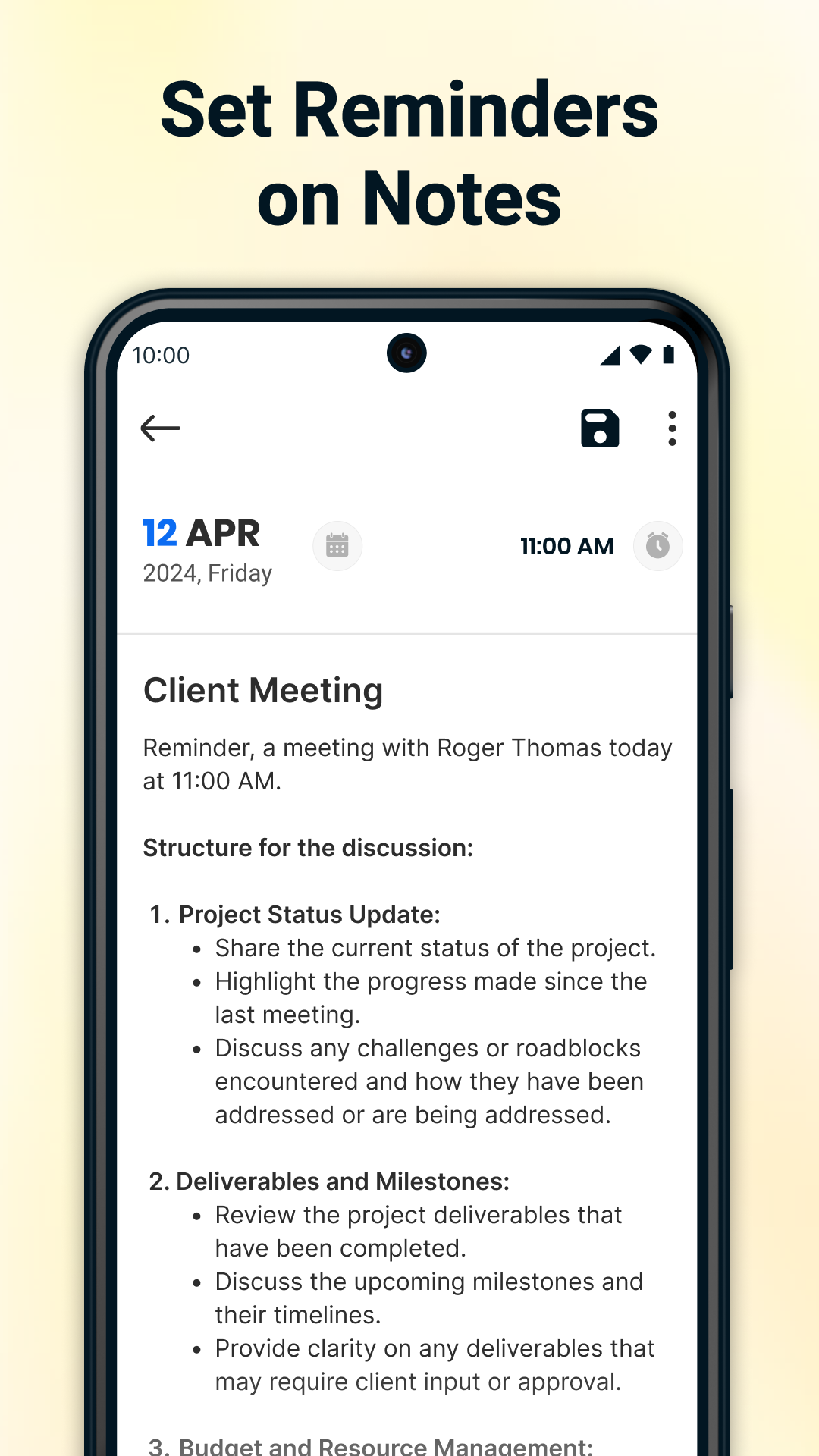Select the Structure for the discussion line

[309, 847]
